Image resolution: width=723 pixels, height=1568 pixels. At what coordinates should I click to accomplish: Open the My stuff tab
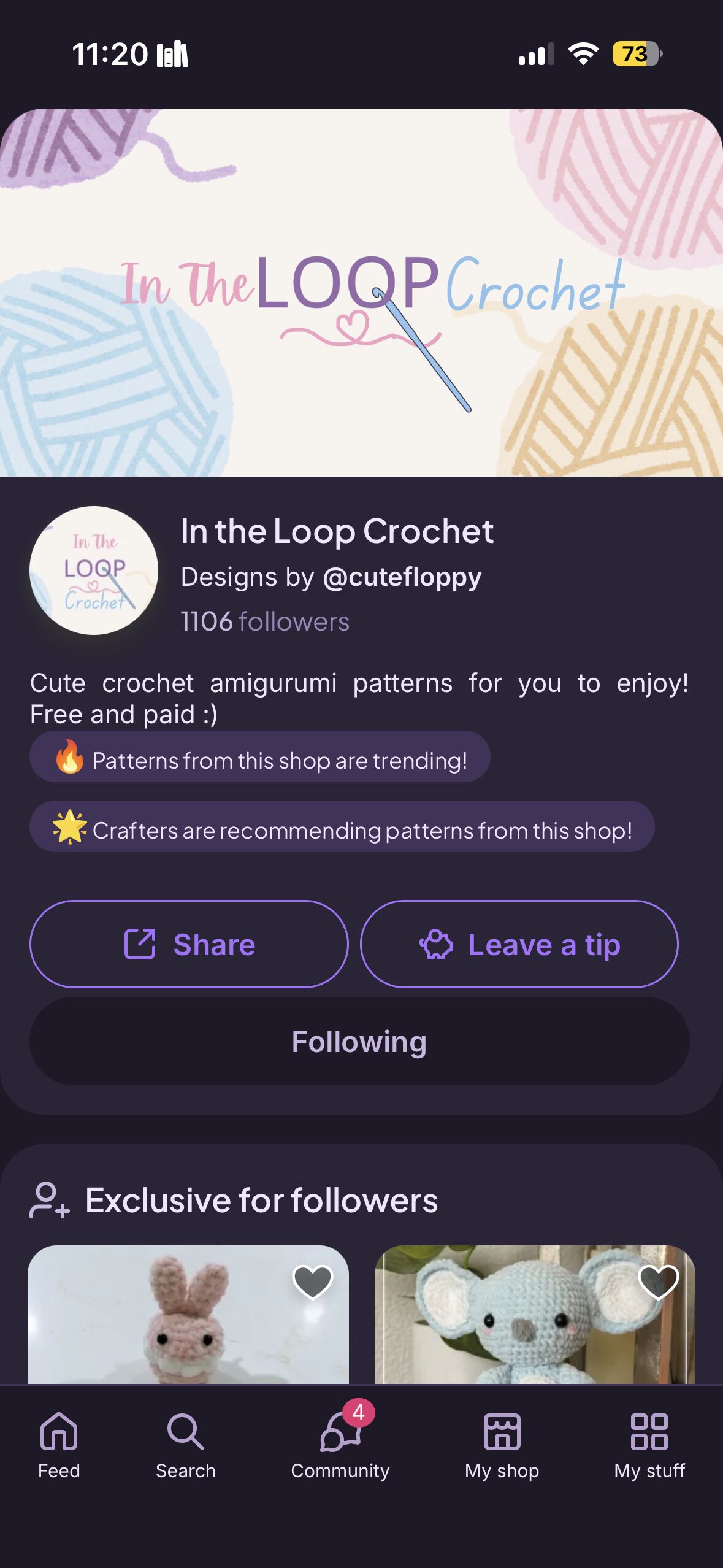pos(649,1445)
